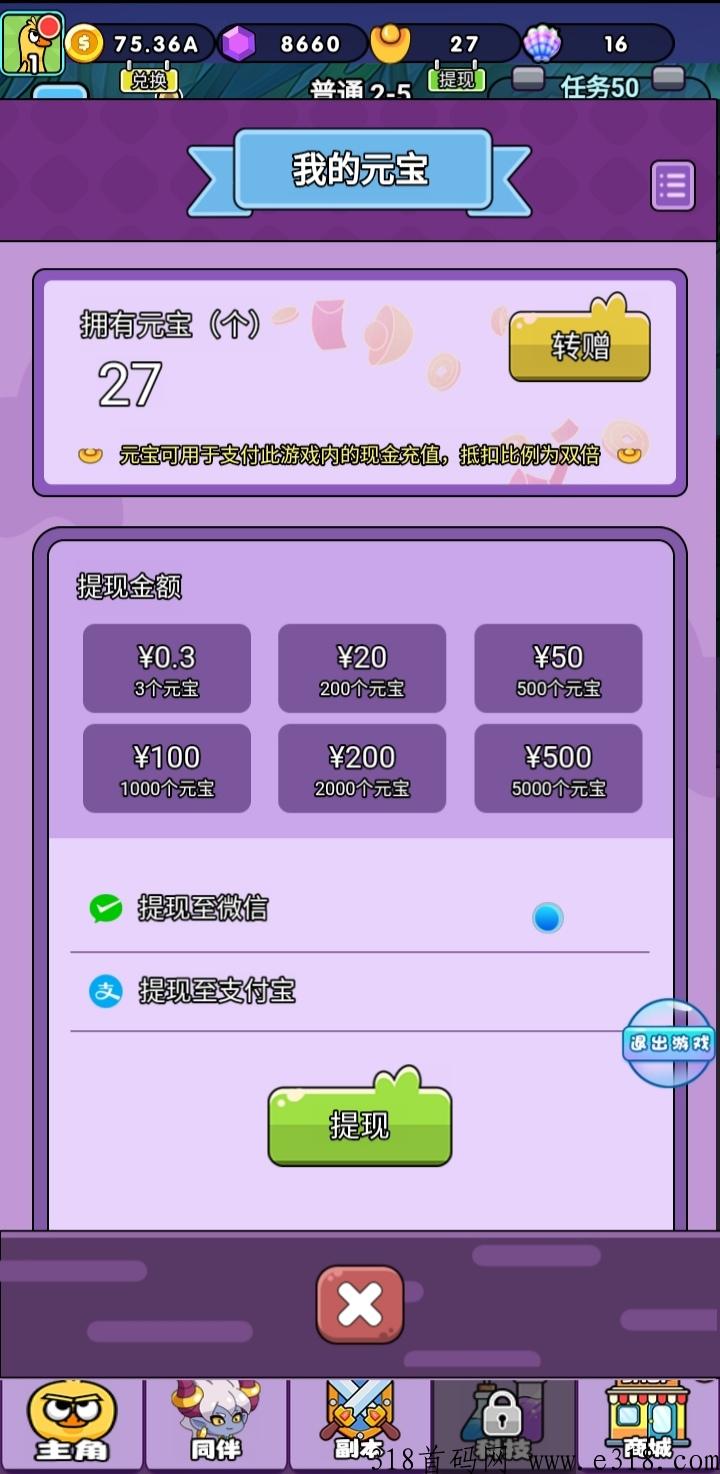Choose 提现至支付宝 as payout method
The height and width of the screenshot is (1474, 720).
[x=360, y=991]
